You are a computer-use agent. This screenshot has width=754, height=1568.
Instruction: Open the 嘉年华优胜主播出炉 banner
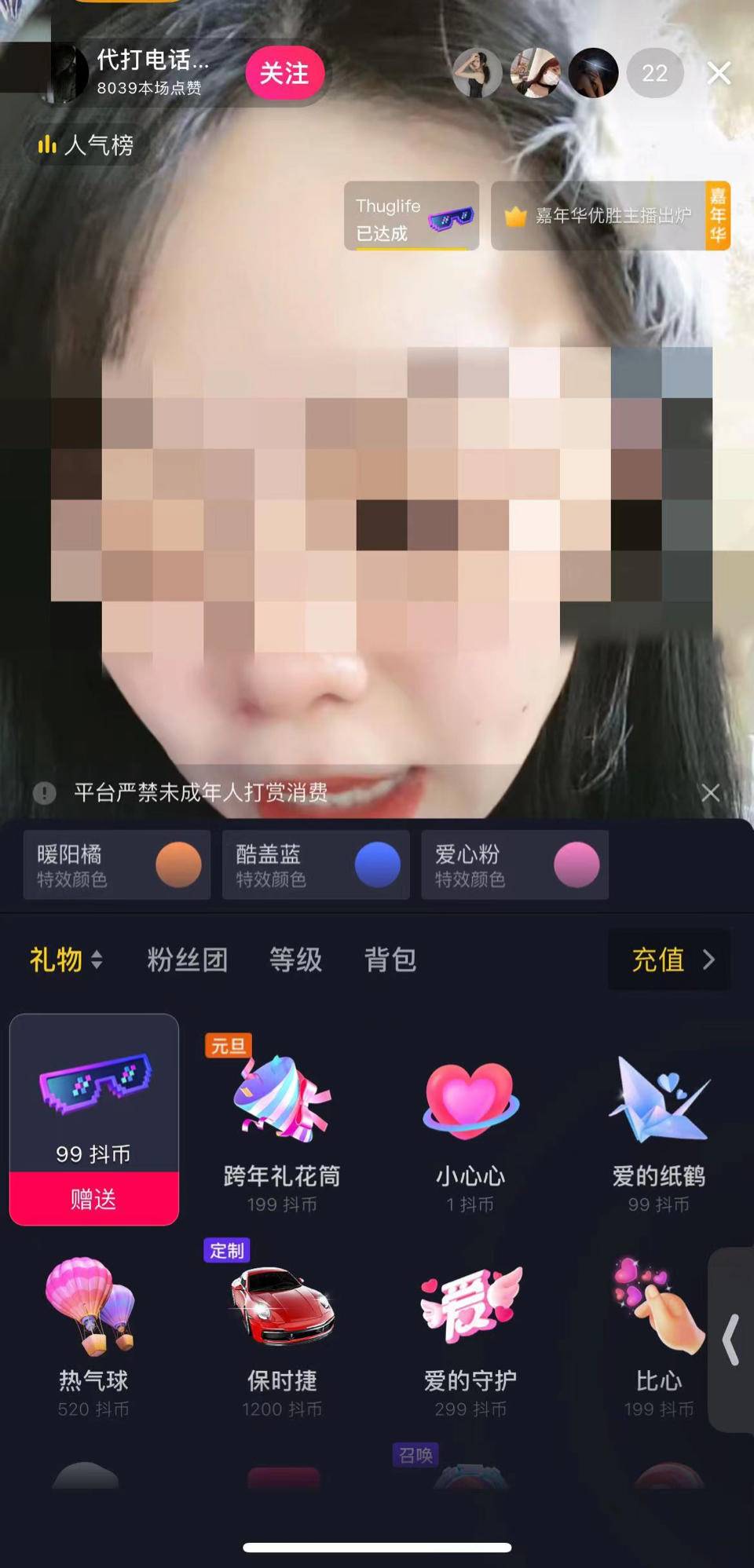pyautogui.click(x=611, y=216)
